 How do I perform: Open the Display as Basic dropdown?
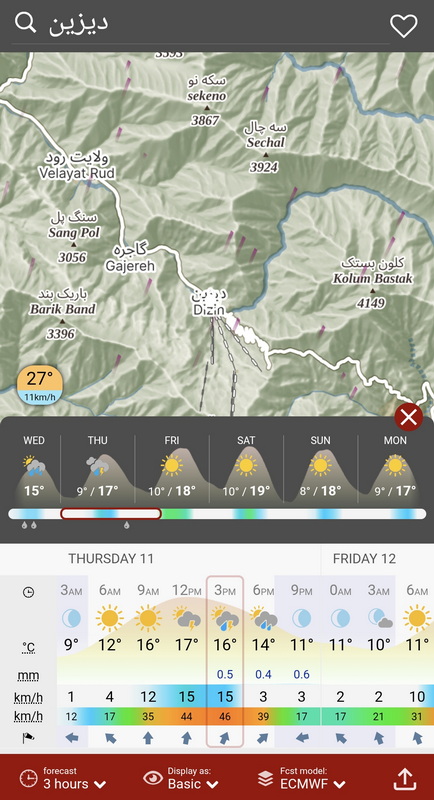[181, 779]
